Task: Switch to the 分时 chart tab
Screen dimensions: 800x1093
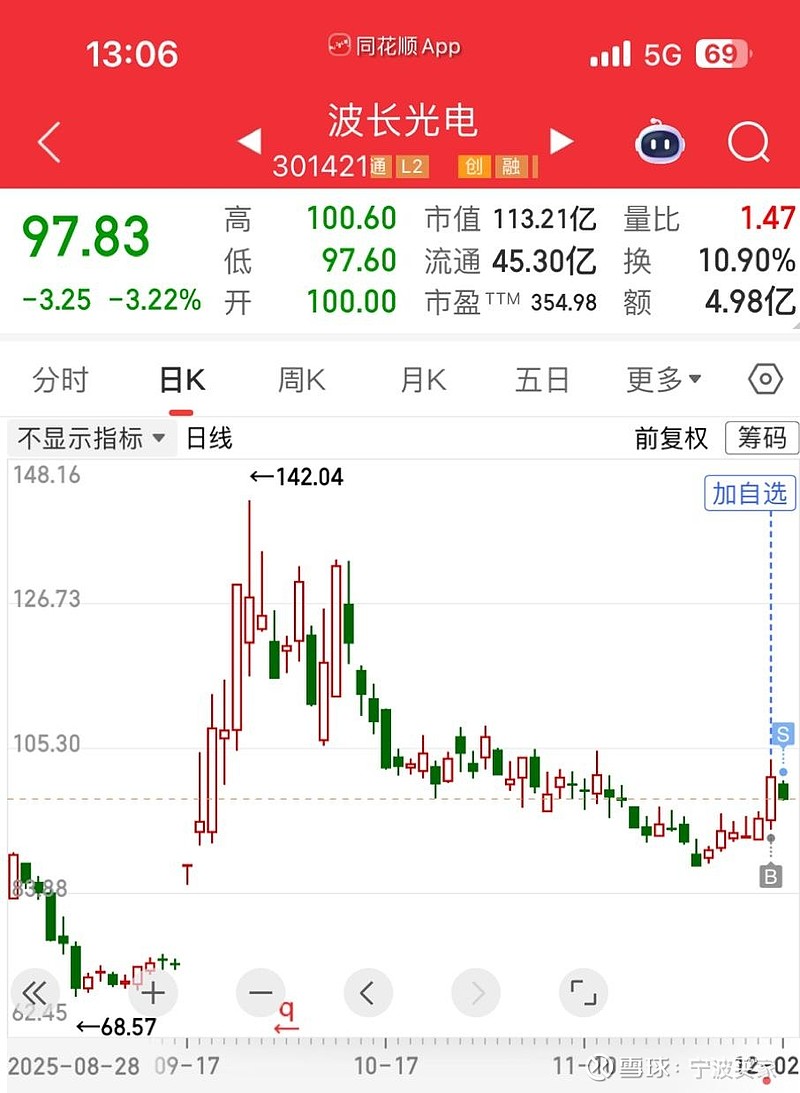Action: pyautogui.click(x=61, y=380)
